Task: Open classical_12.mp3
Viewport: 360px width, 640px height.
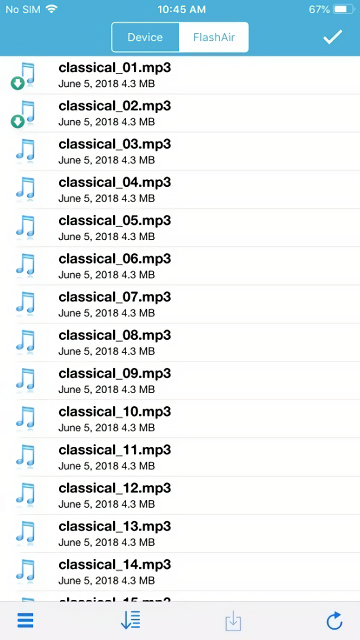Action: click(180, 496)
